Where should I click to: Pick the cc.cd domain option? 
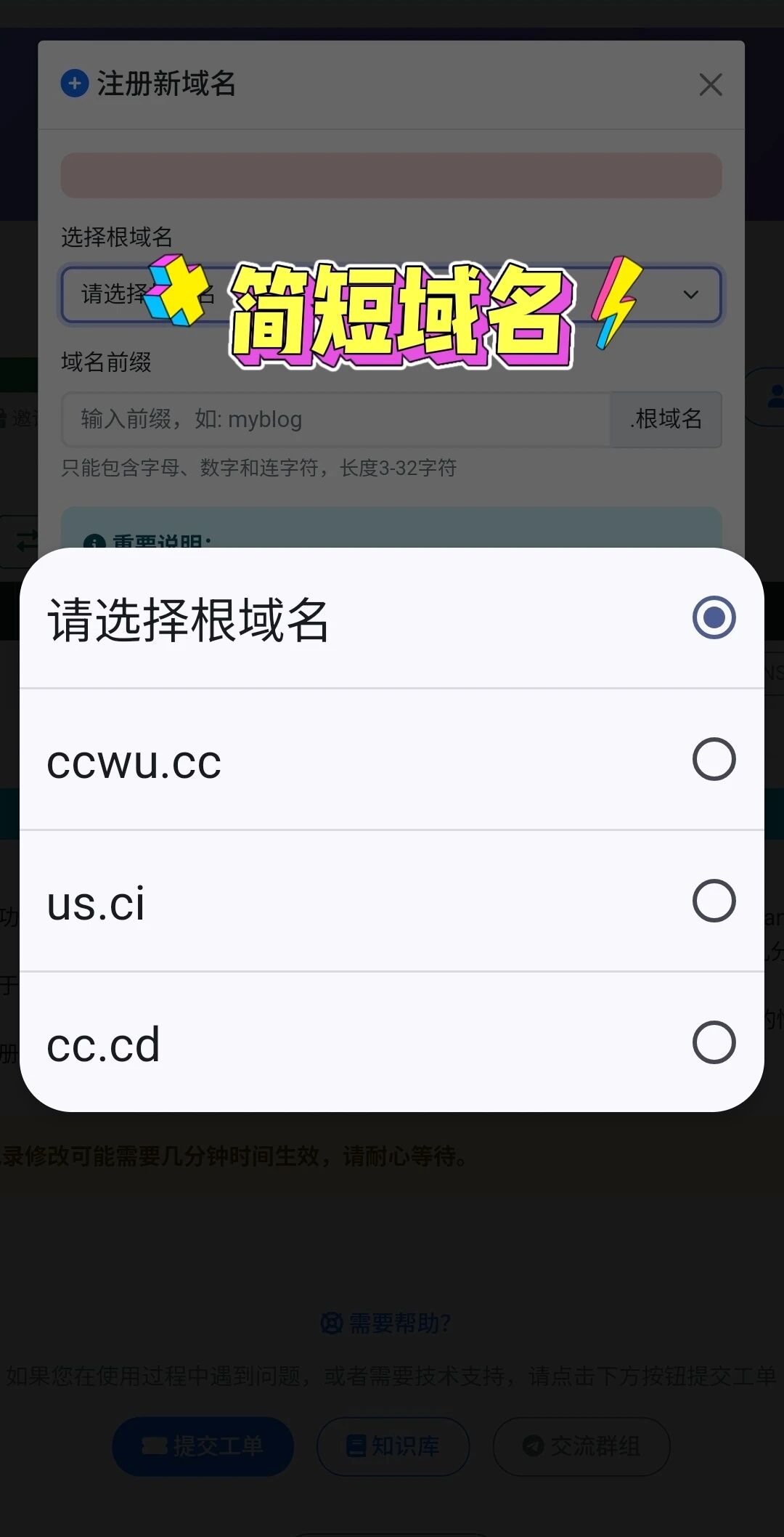click(392, 1042)
